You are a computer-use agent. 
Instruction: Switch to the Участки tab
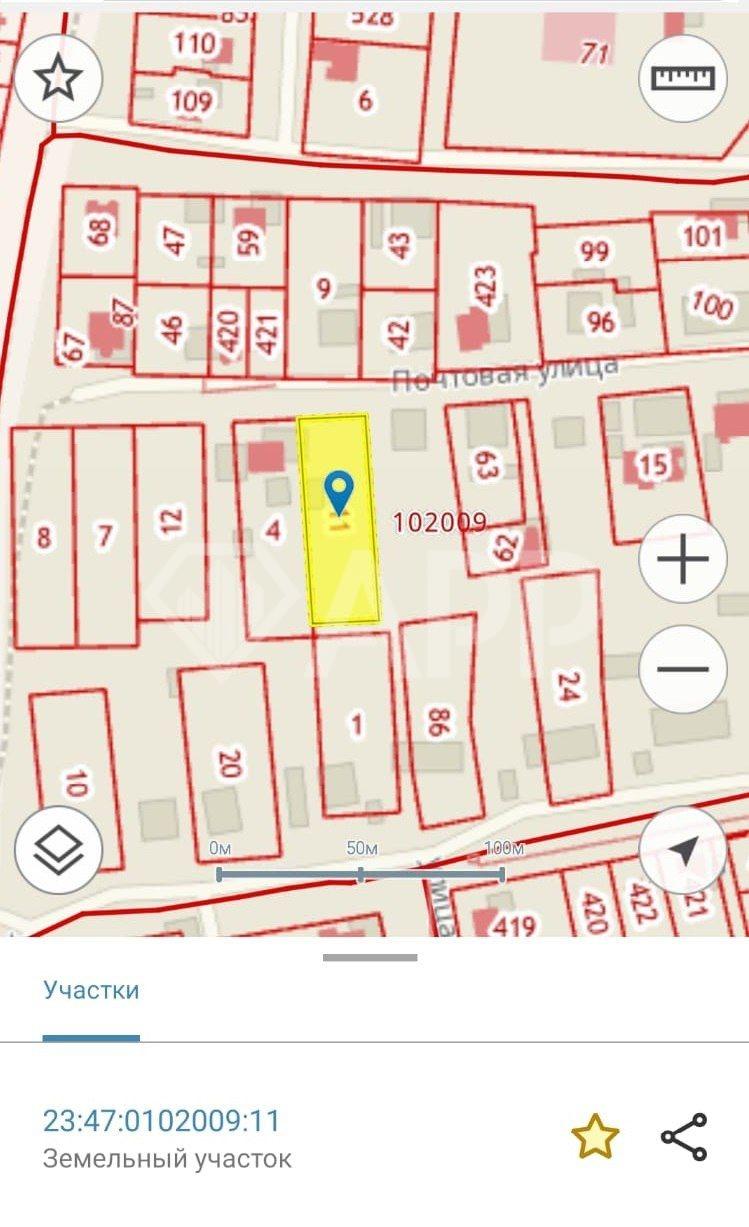91,991
